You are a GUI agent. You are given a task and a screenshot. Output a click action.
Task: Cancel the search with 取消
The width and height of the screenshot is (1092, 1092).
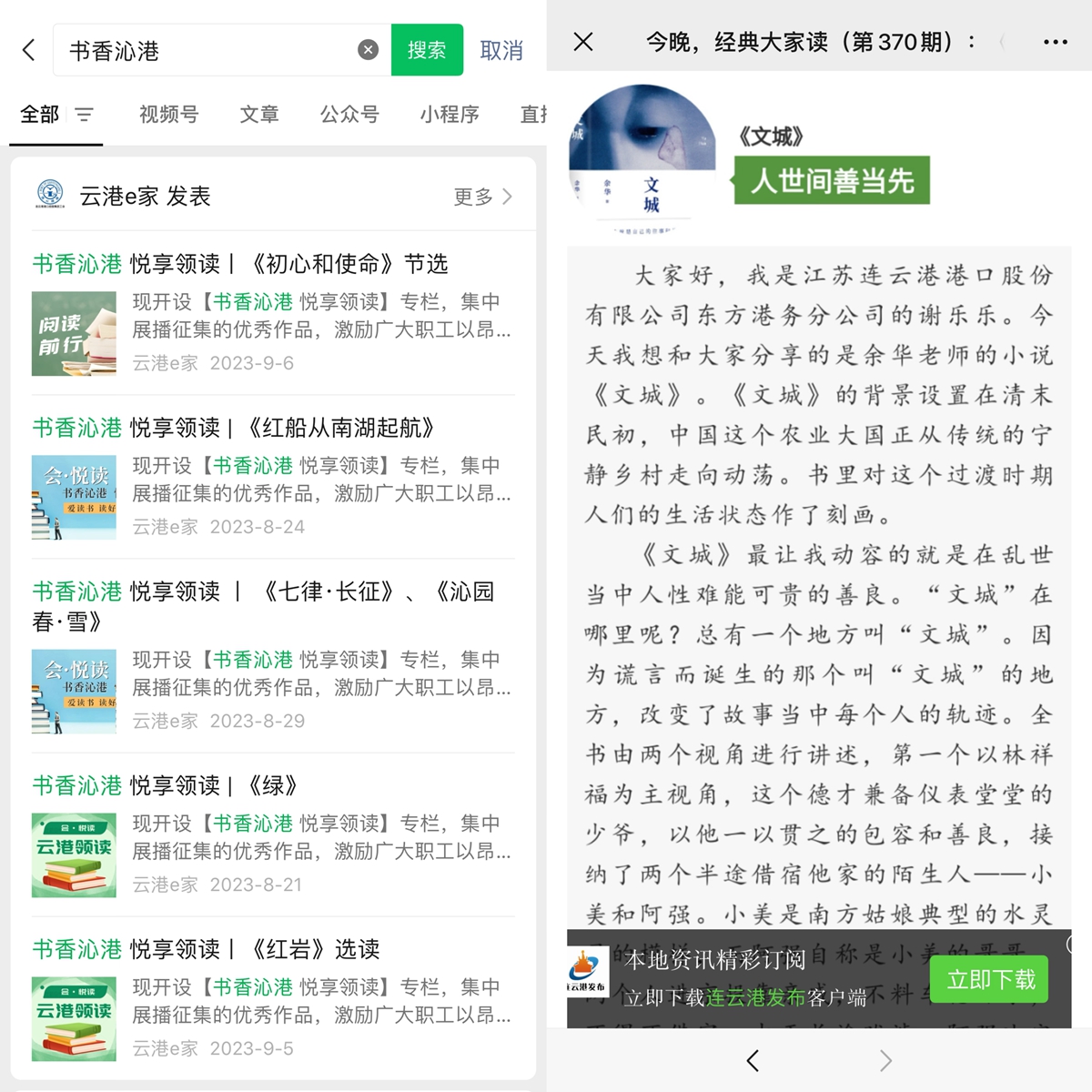(x=501, y=51)
